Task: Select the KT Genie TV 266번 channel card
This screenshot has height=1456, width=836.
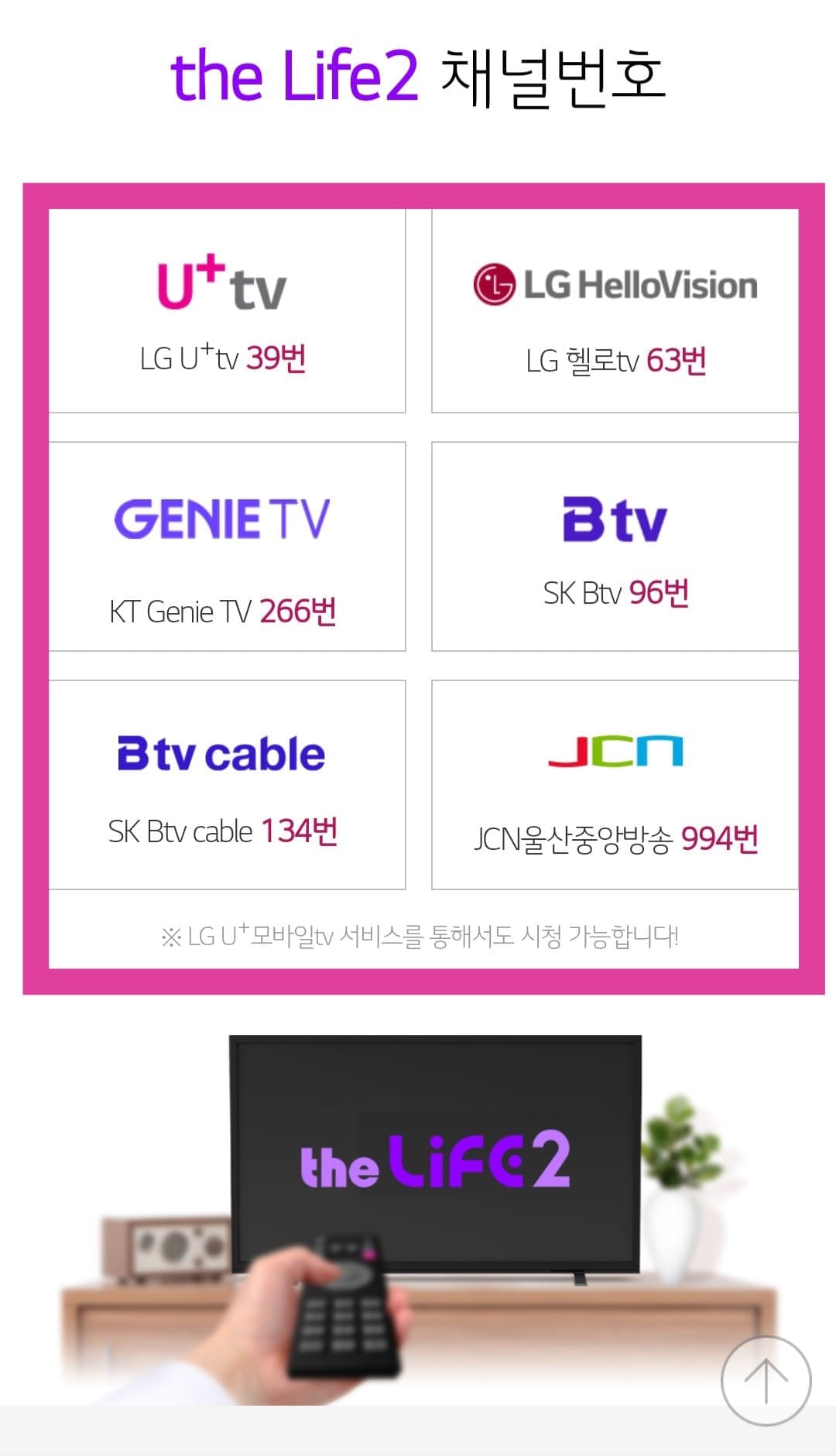Action: point(227,542)
